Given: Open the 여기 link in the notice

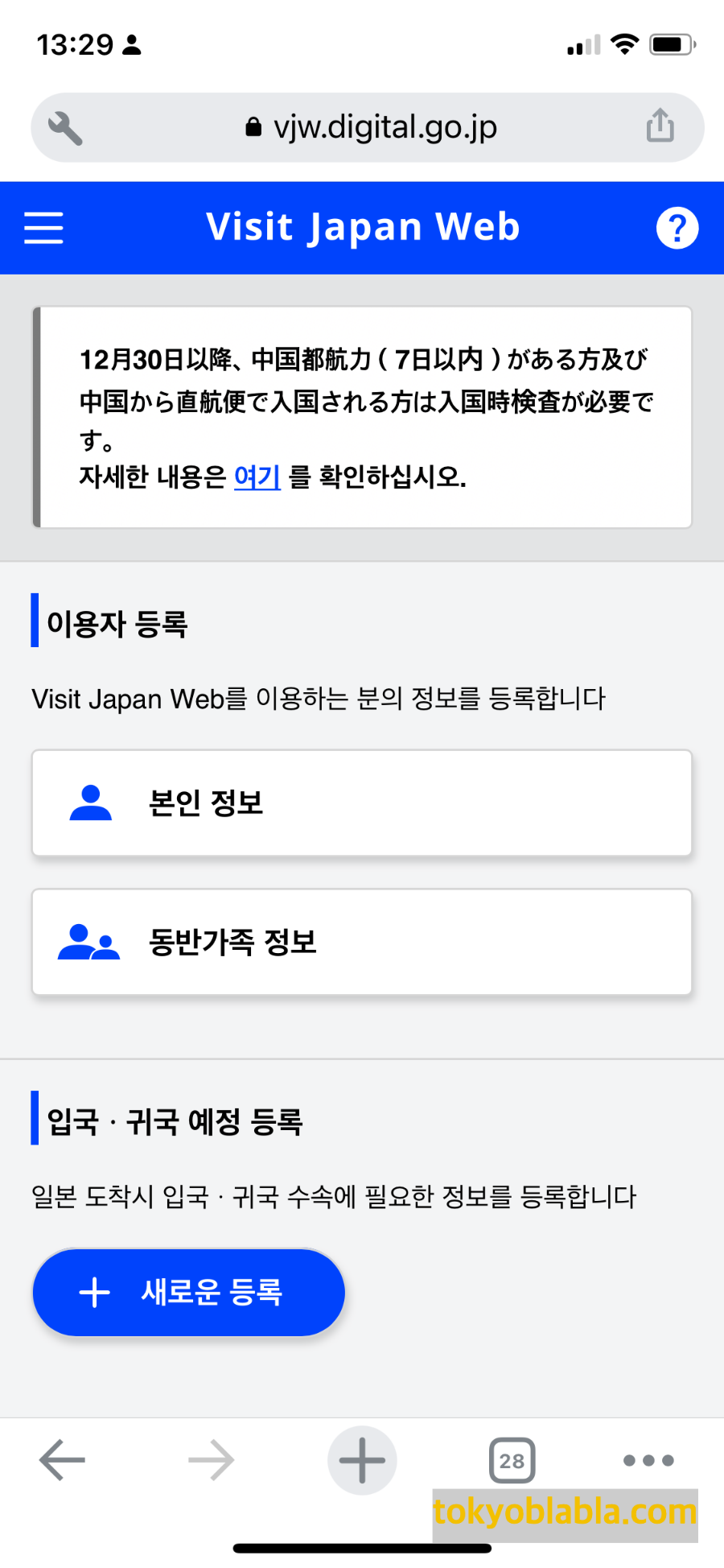Looking at the screenshot, I should point(256,477).
